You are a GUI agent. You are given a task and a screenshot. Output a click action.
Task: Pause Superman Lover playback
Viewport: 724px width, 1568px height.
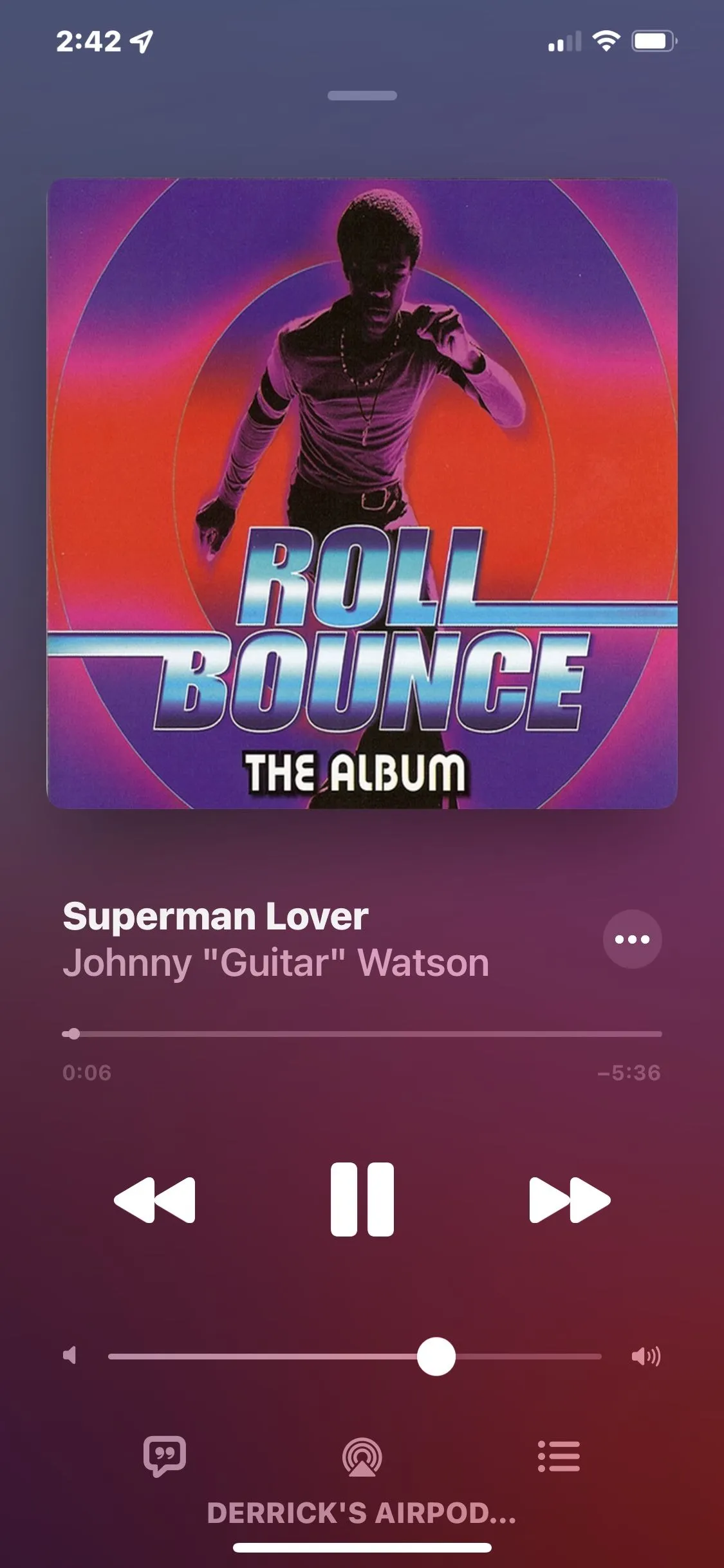tap(362, 1200)
